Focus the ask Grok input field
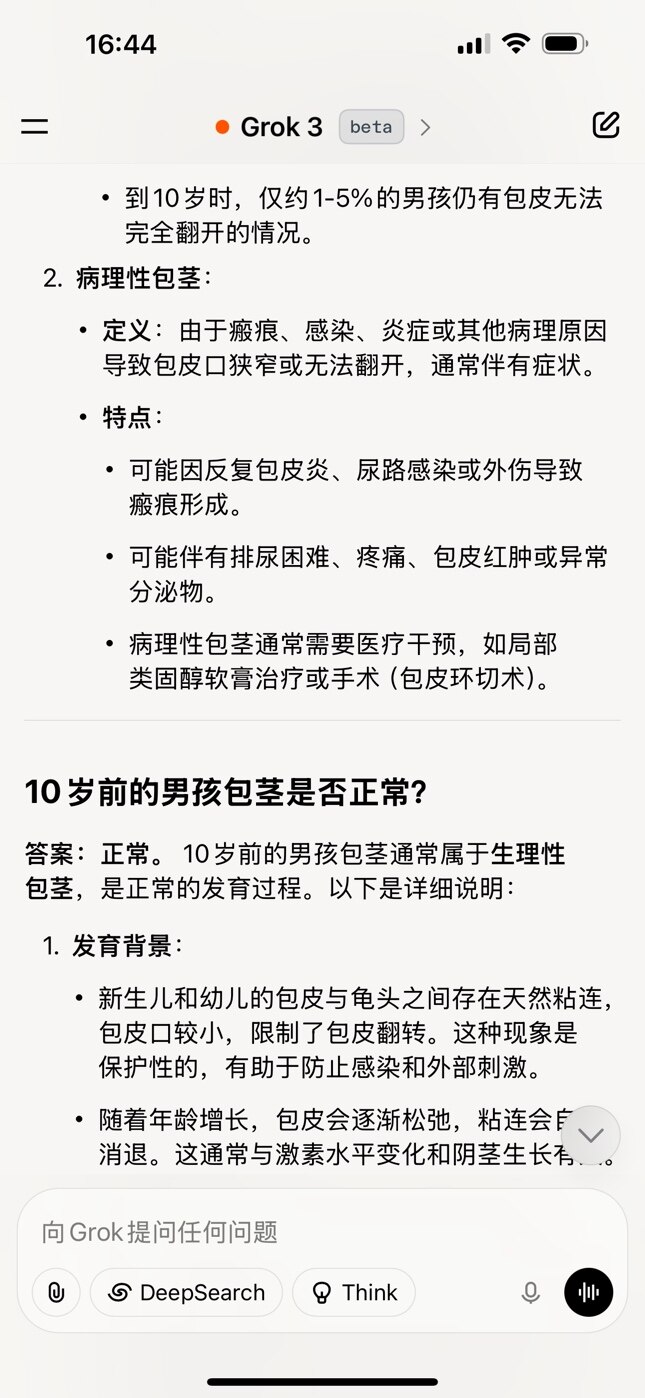645x1398 pixels. 322,1231
